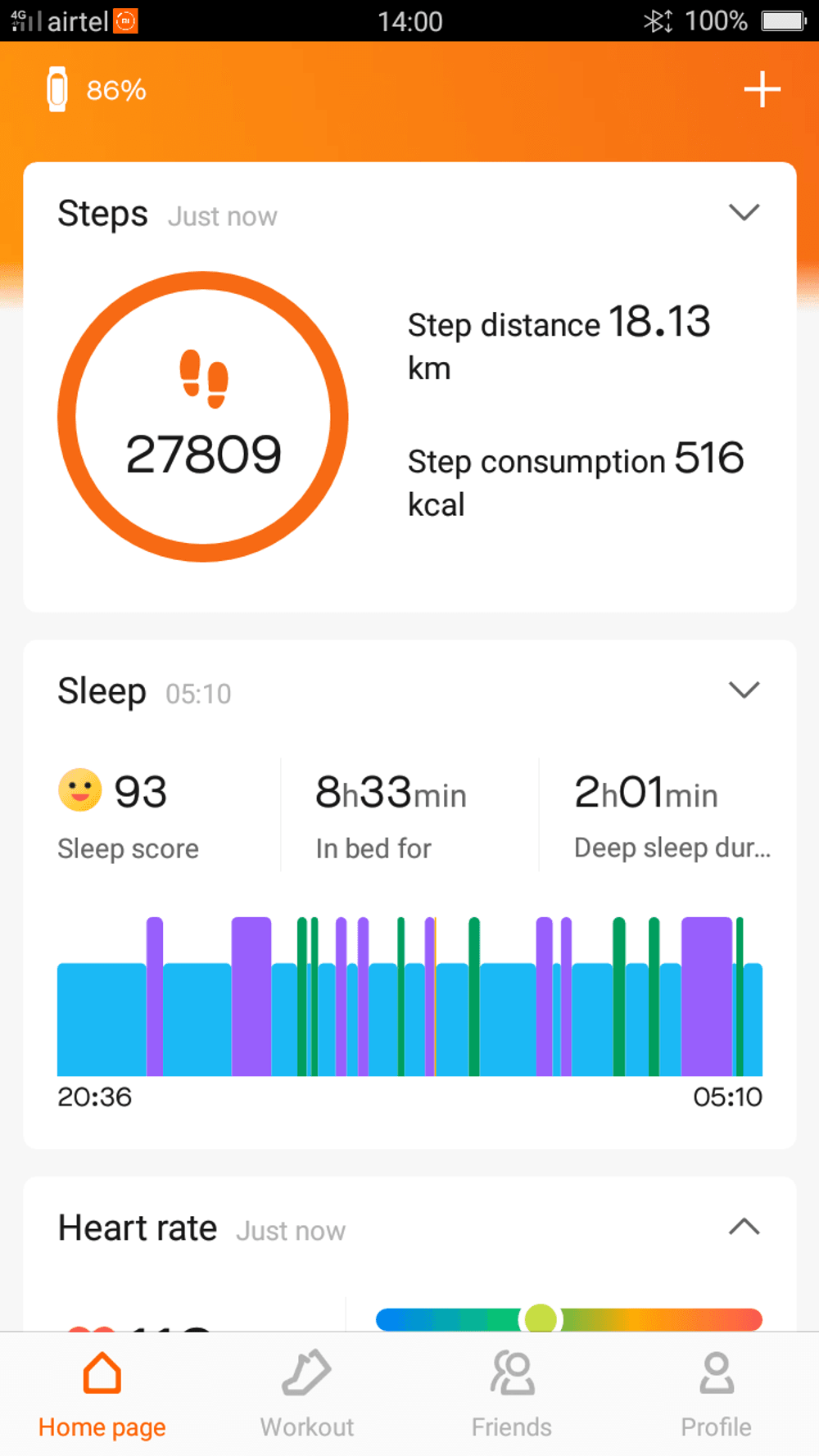Tap the plus icon to add

click(762, 89)
